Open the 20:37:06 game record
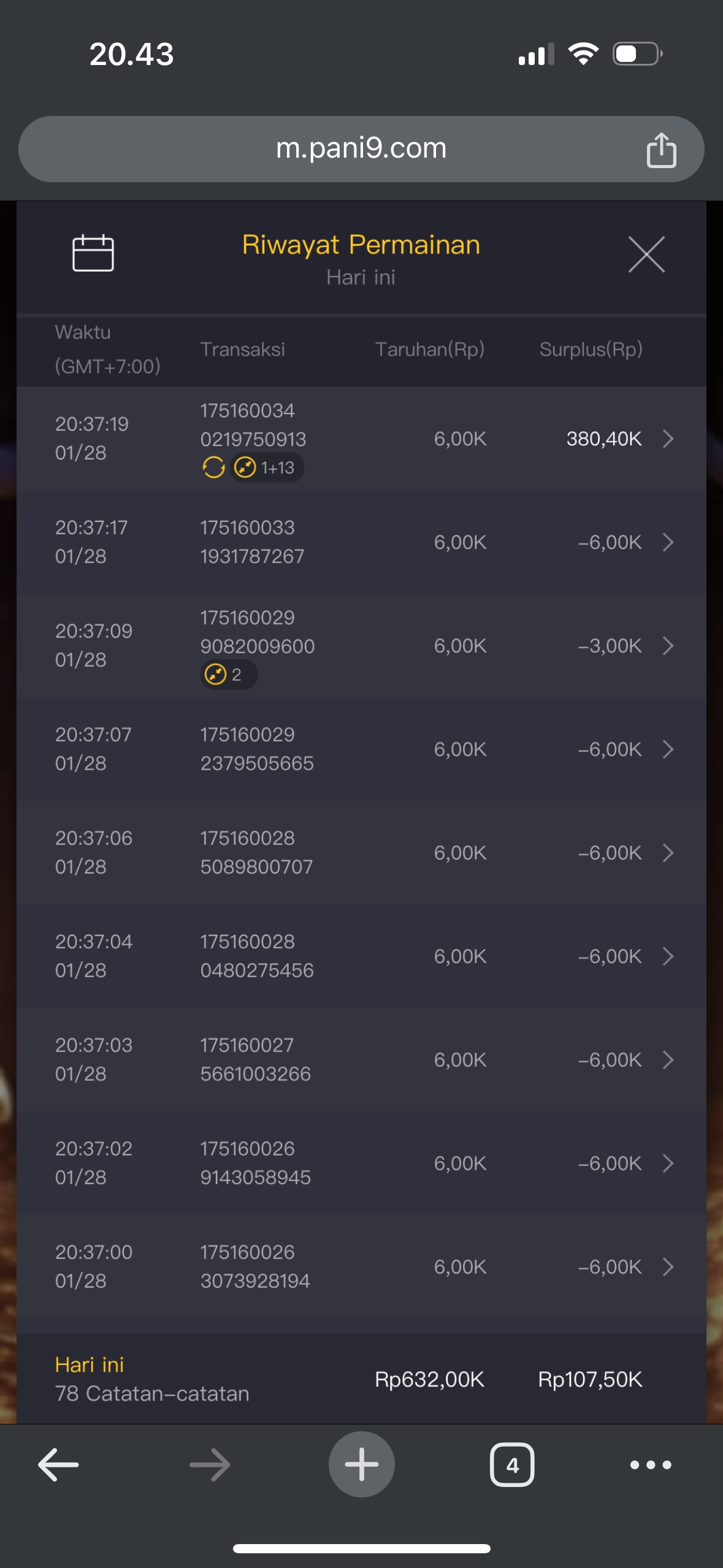 668,853
